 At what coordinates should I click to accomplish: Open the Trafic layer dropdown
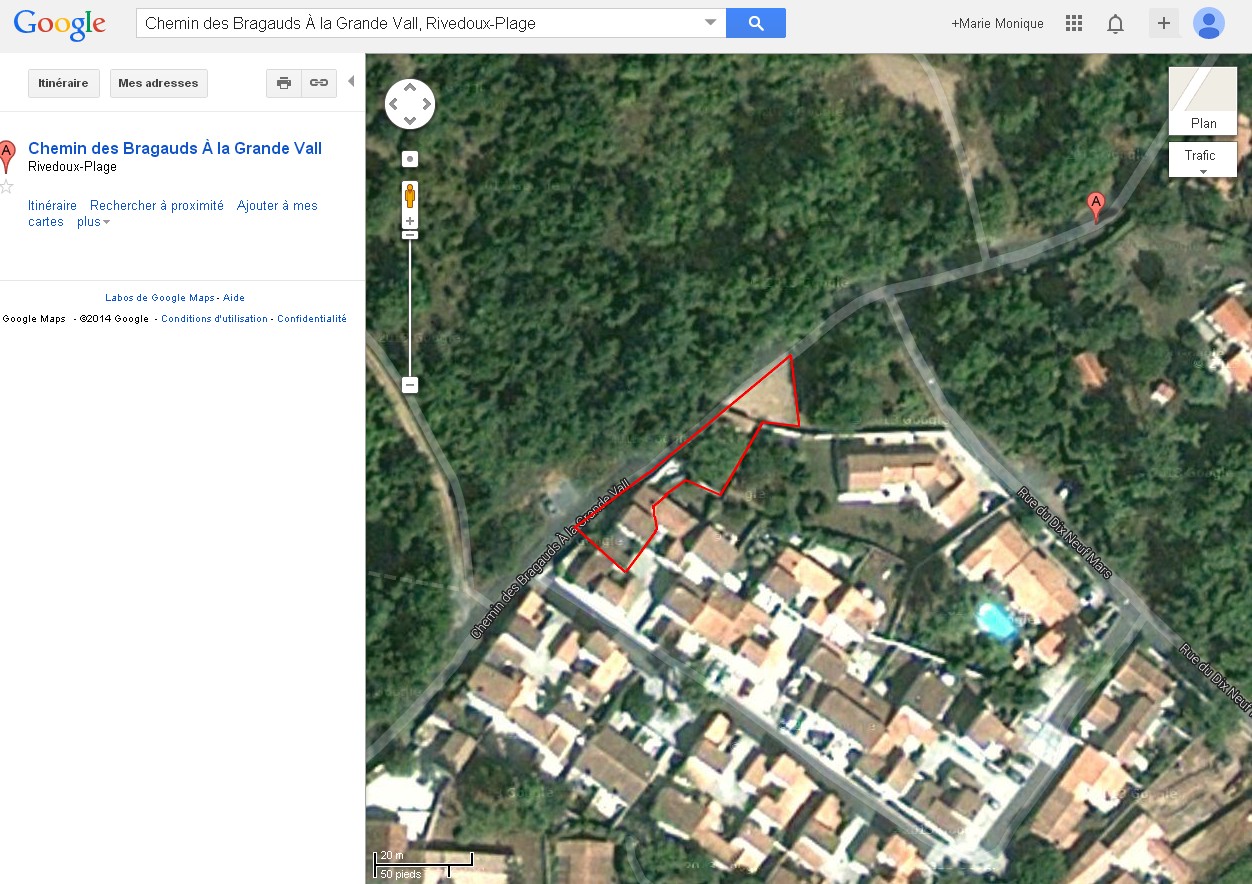tap(1202, 160)
